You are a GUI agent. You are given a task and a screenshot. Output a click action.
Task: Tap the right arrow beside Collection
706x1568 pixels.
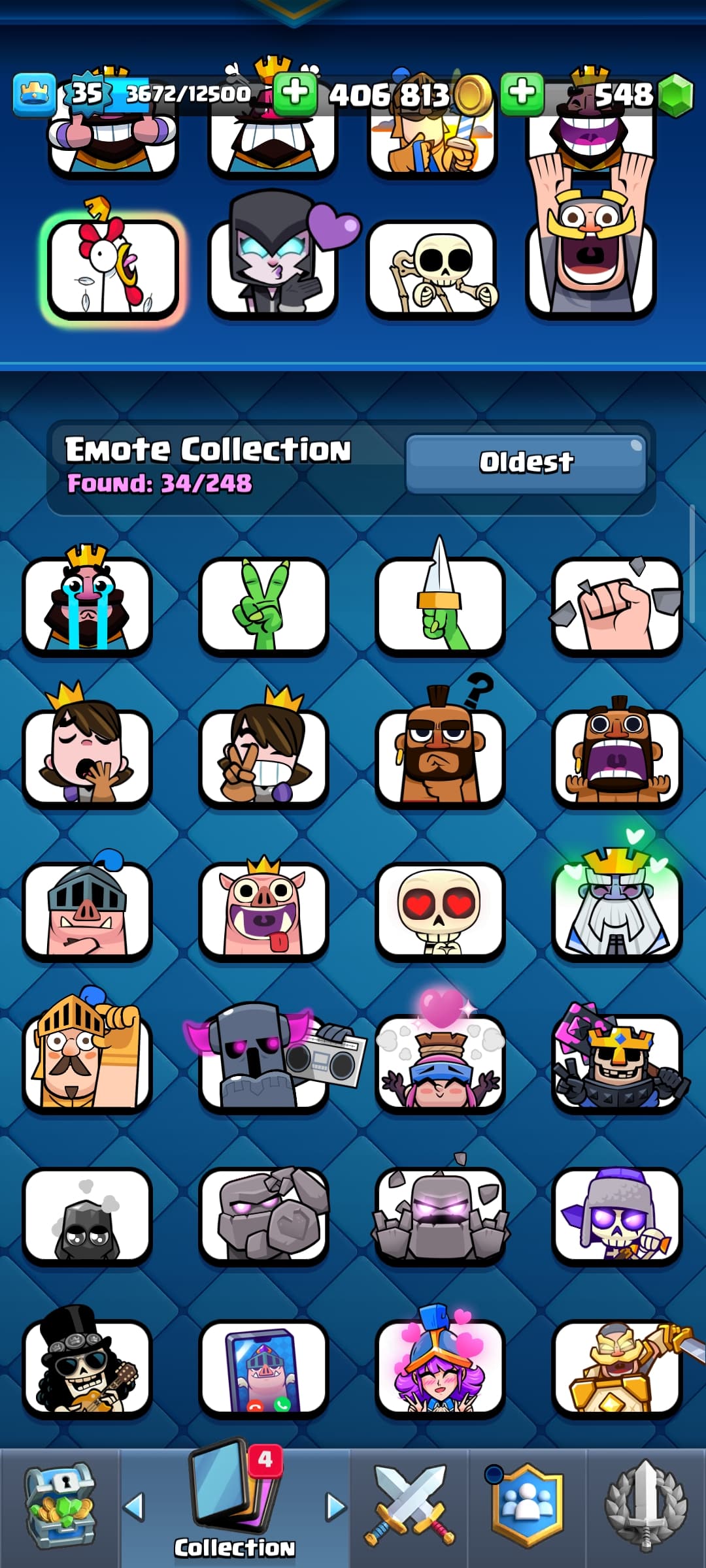point(336,1507)
